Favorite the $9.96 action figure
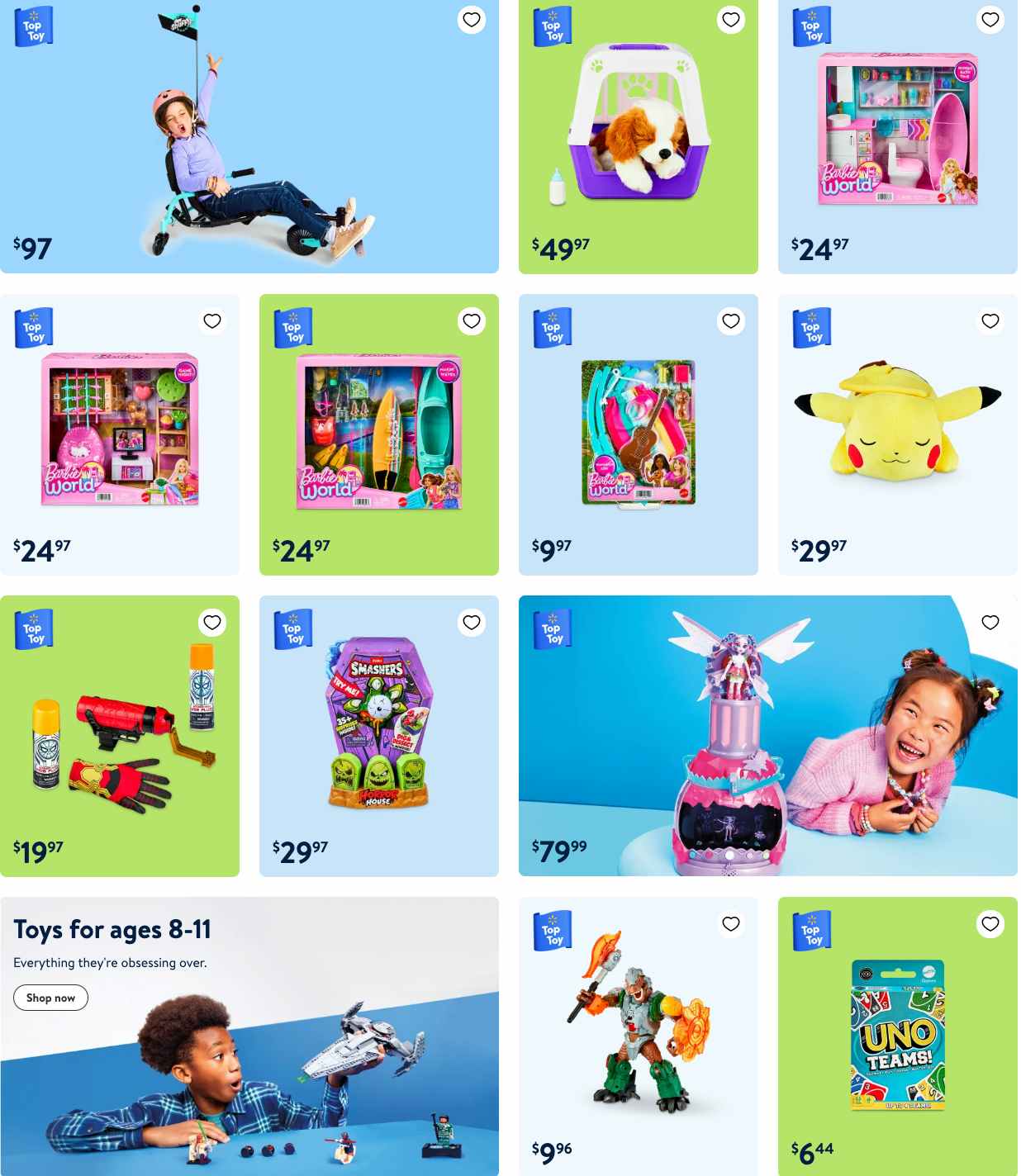This screenshot has height=1176, width=1021. (x=730, y=924)
